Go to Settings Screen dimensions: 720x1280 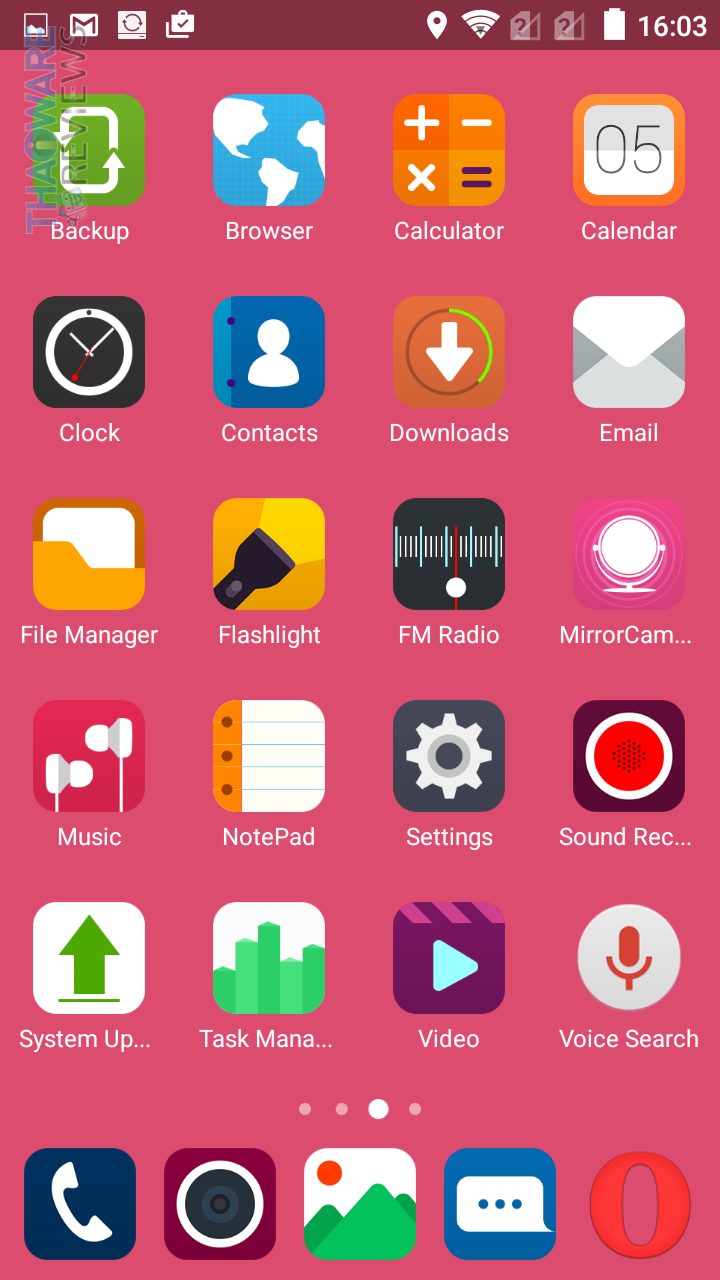coord(449,756)
